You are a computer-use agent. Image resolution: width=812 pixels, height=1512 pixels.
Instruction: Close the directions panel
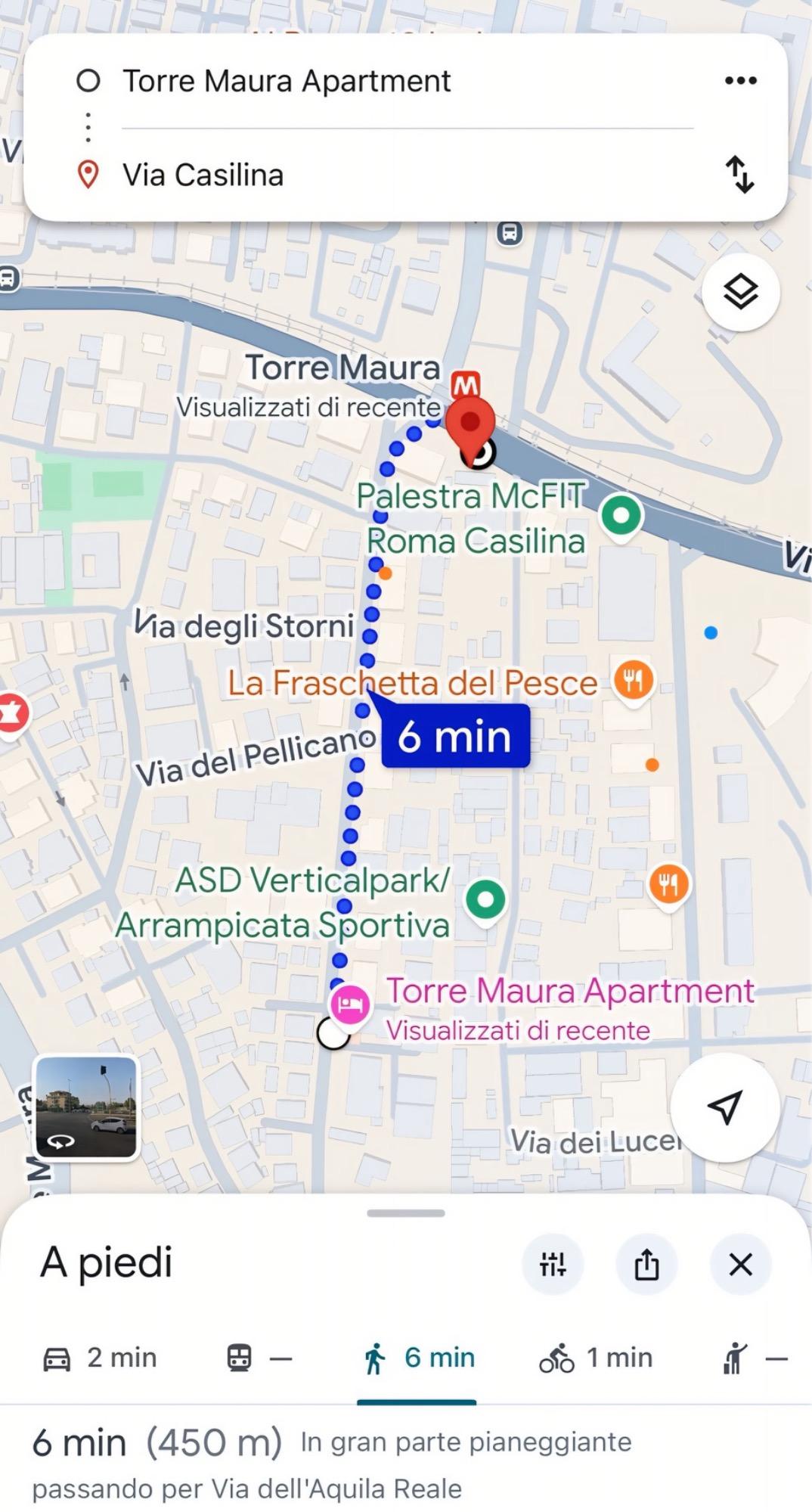(x=740, y=1264)
